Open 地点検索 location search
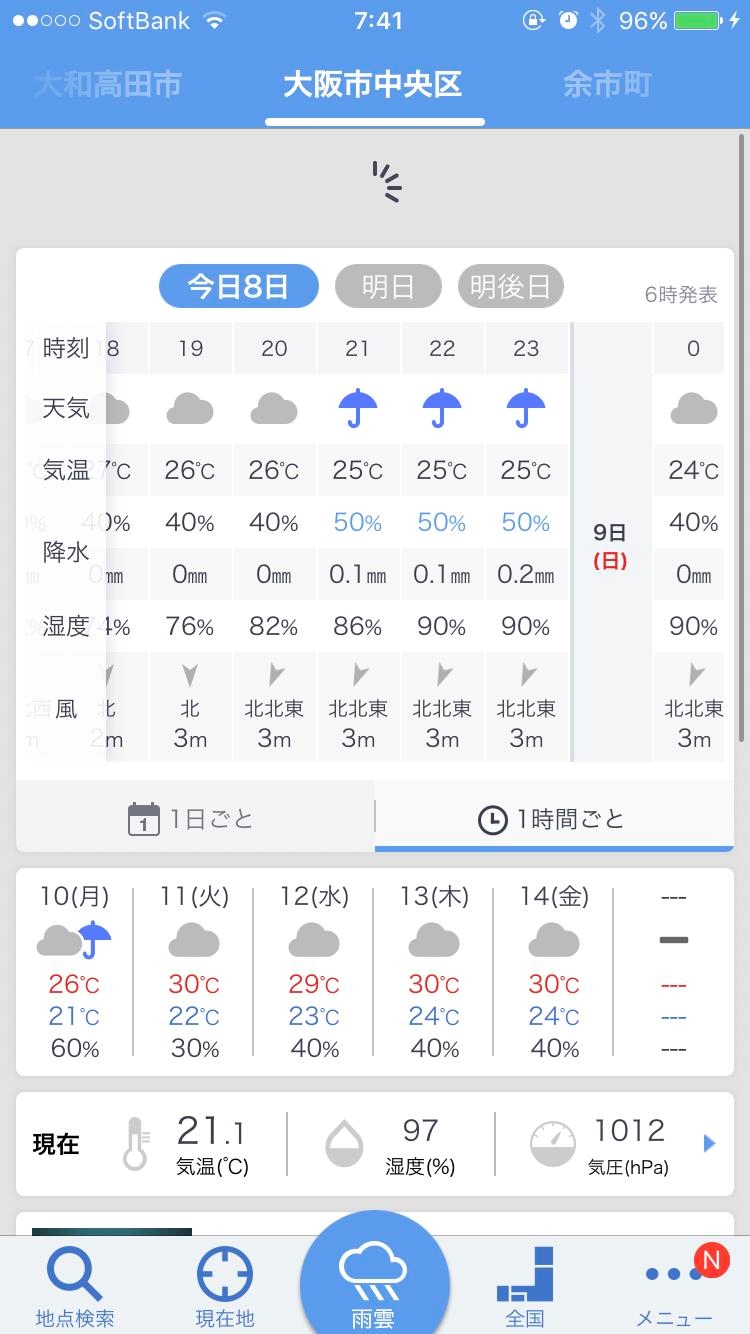The image size is (750, 1334). coord(75,1288)
